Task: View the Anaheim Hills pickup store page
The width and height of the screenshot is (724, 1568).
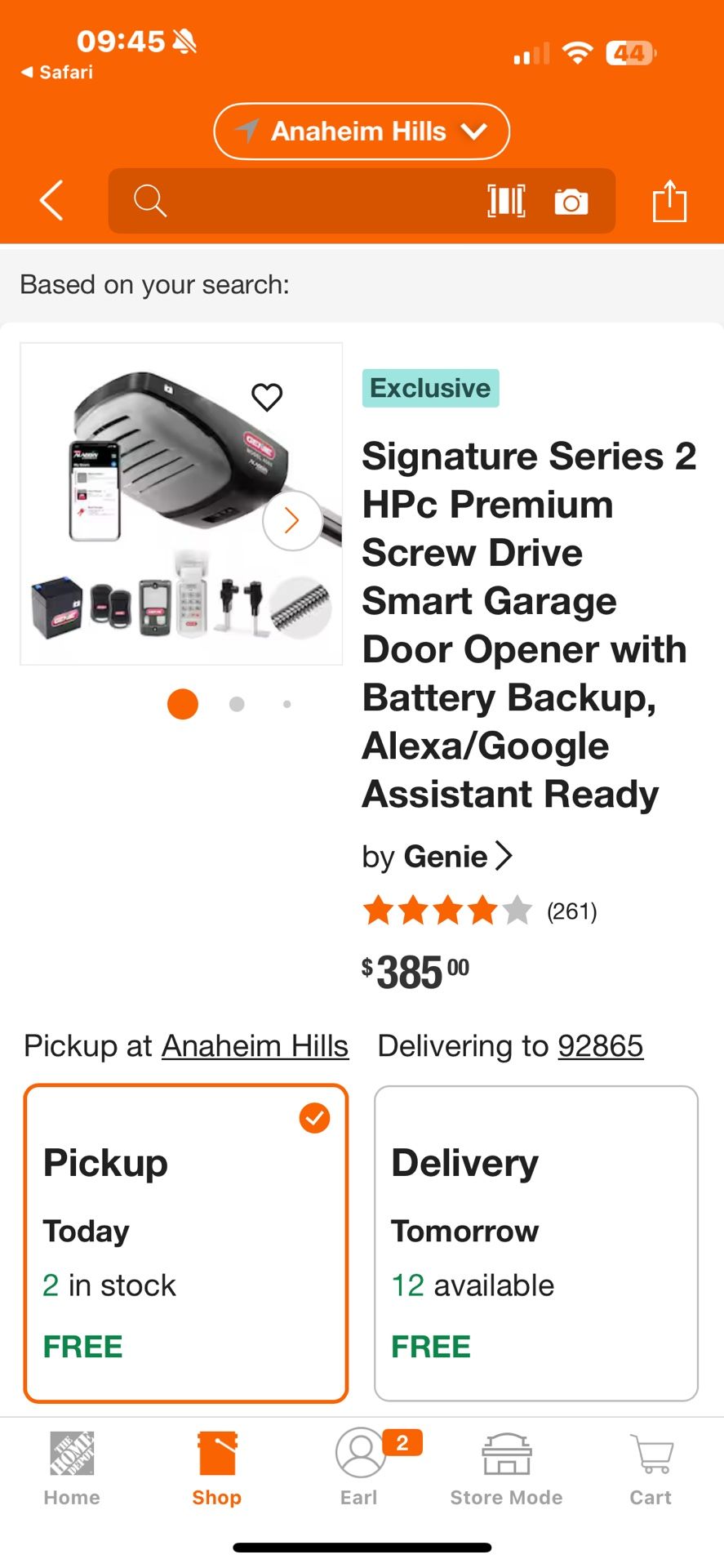Action: [254, 1046]
